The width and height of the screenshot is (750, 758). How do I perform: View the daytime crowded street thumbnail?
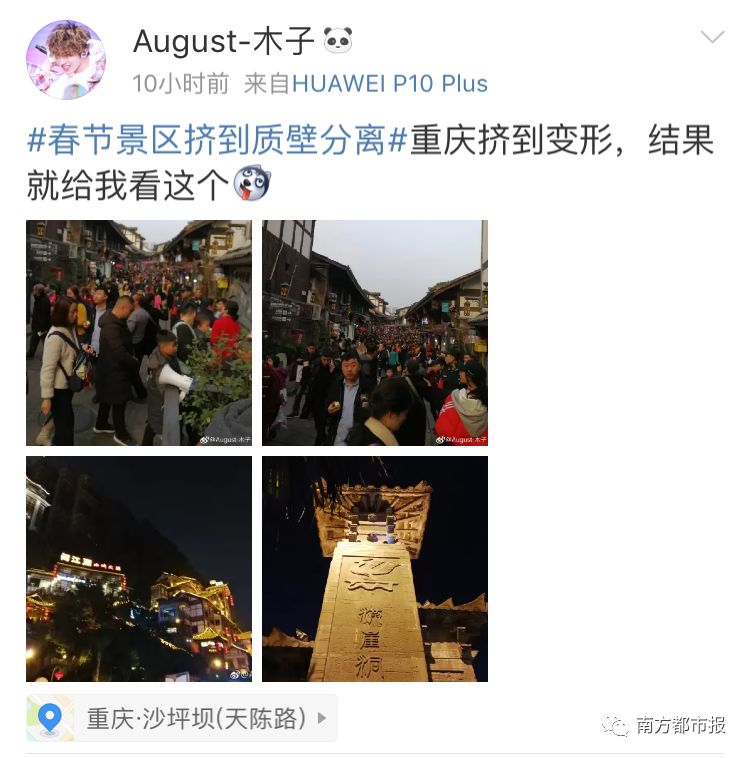click(139, 334)
